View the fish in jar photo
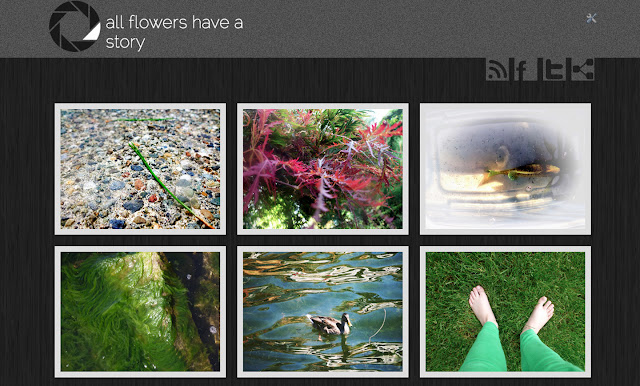Viewport: 640px width, 386px height. coord(505,169)
